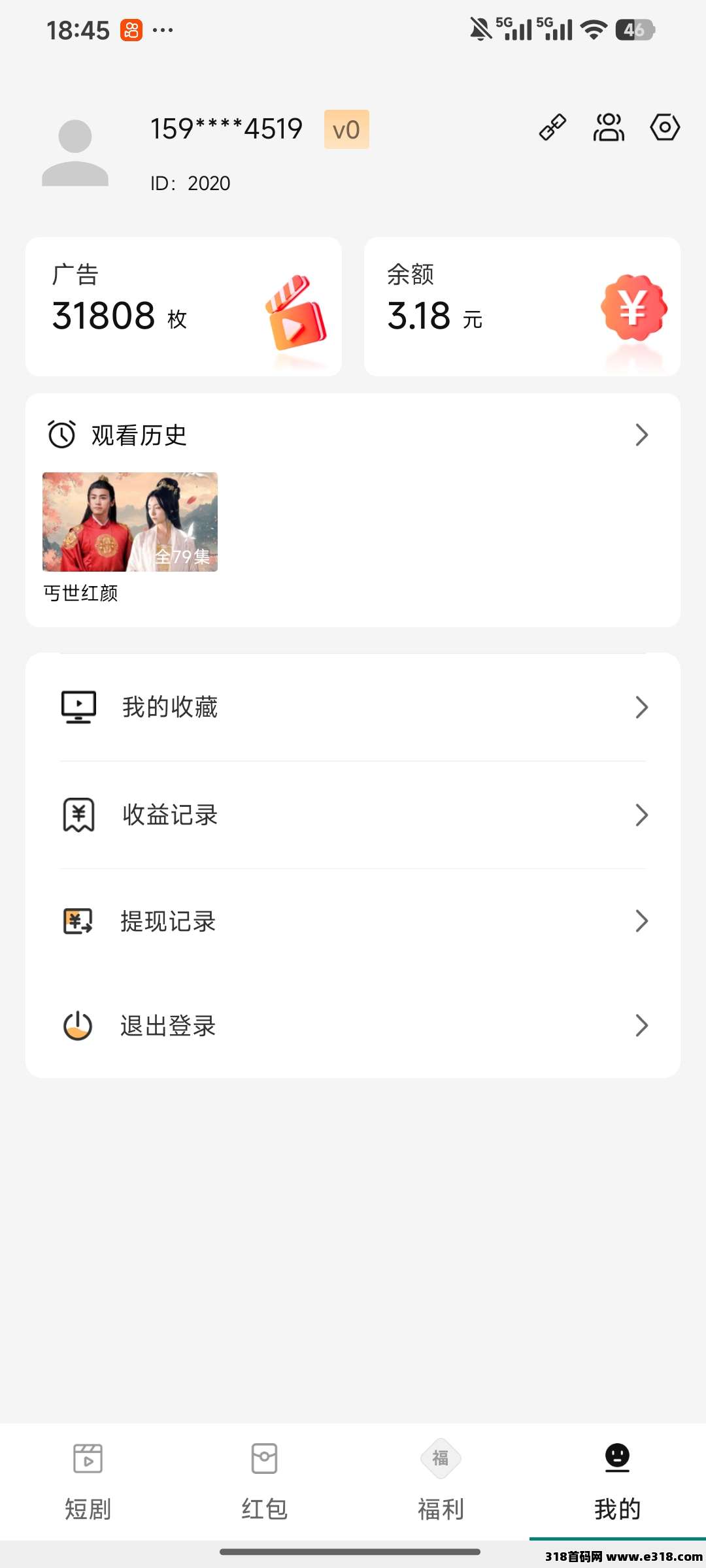This screenshot has width=706, height=1568.
Task: Click the 收益记录 receipt icon
Action: click(x=78, y=814)
